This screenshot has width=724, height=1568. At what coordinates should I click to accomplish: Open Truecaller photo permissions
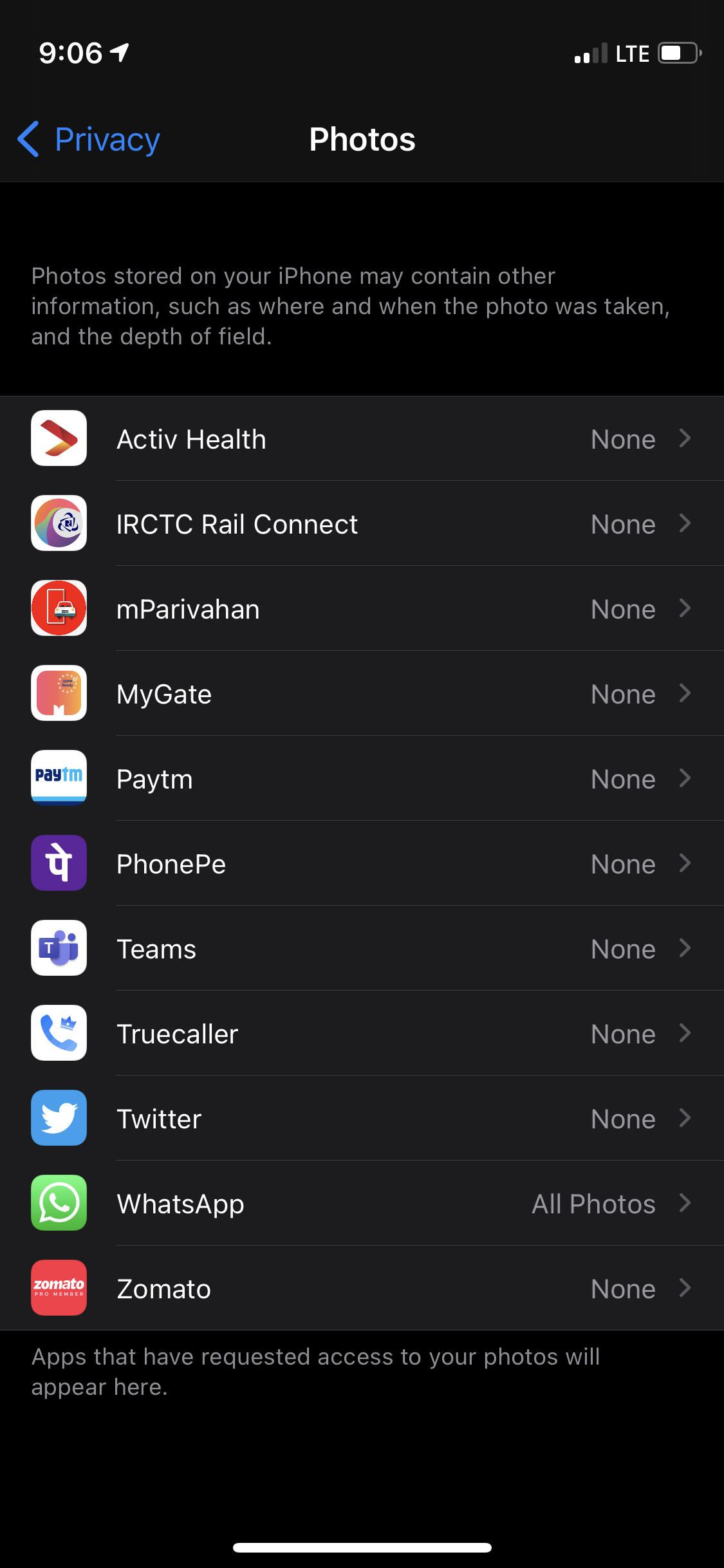click(x=362, y=1034)
